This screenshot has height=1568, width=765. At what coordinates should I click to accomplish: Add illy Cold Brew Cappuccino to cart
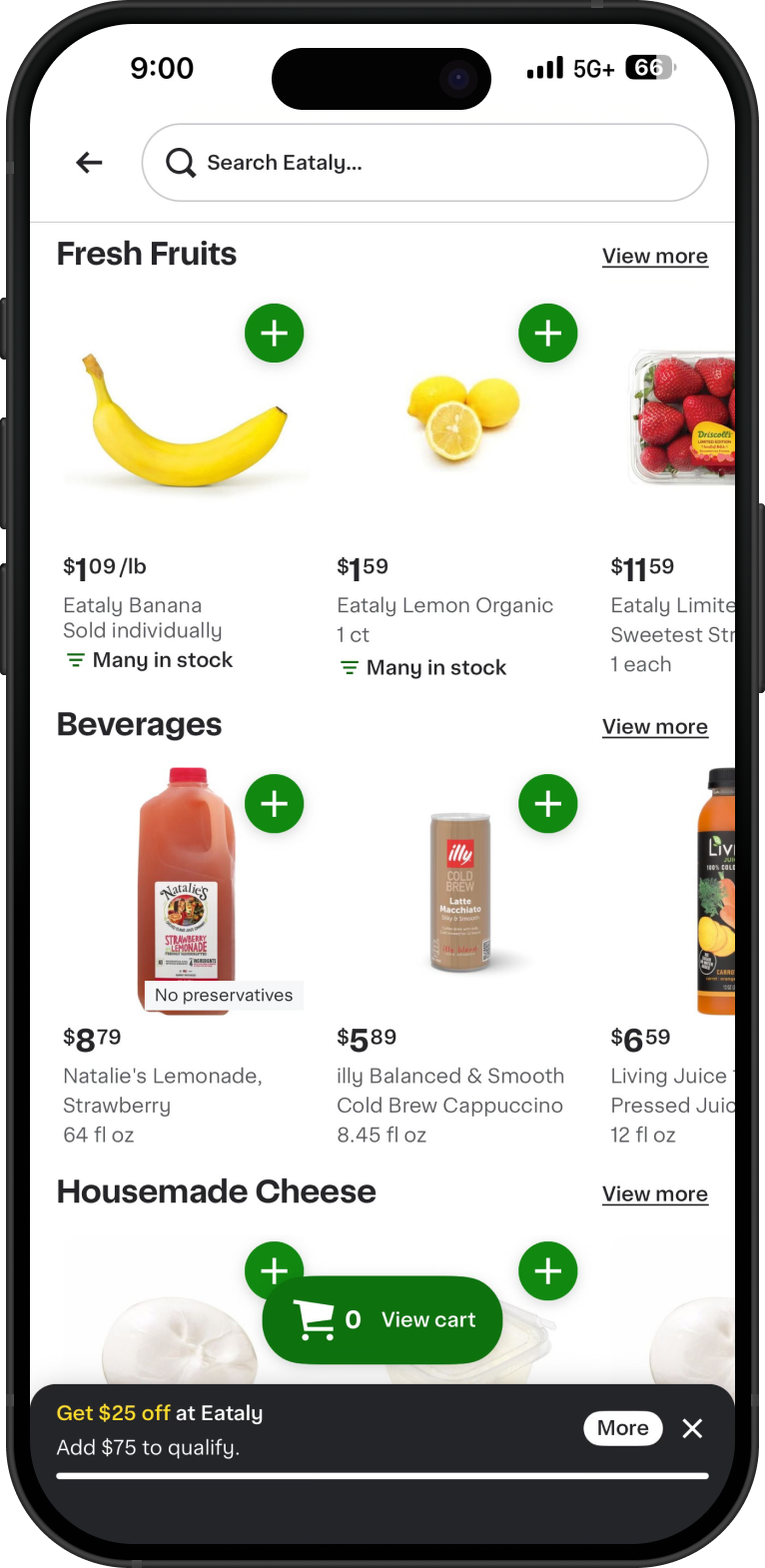[548, 804]
